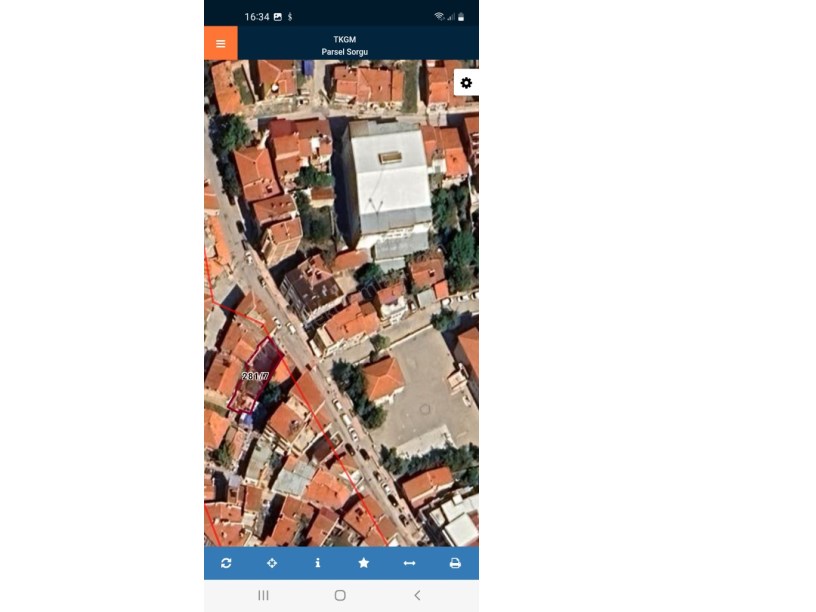Open the map settings gear
This screenshot has width=816, height=612.
pyautogui.click(x=466, y=83)
